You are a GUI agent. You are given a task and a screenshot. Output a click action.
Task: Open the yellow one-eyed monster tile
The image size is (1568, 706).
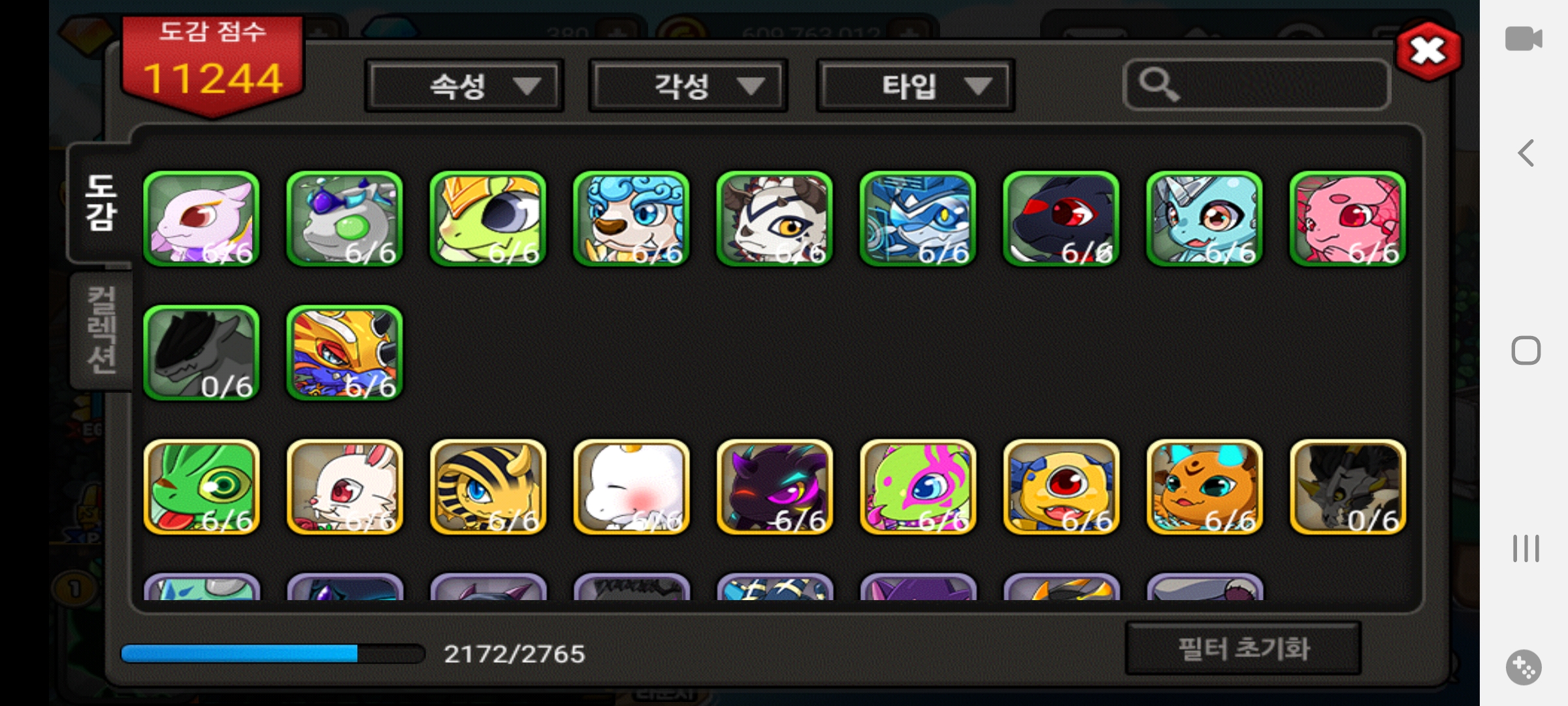(x=1061, y=487)
